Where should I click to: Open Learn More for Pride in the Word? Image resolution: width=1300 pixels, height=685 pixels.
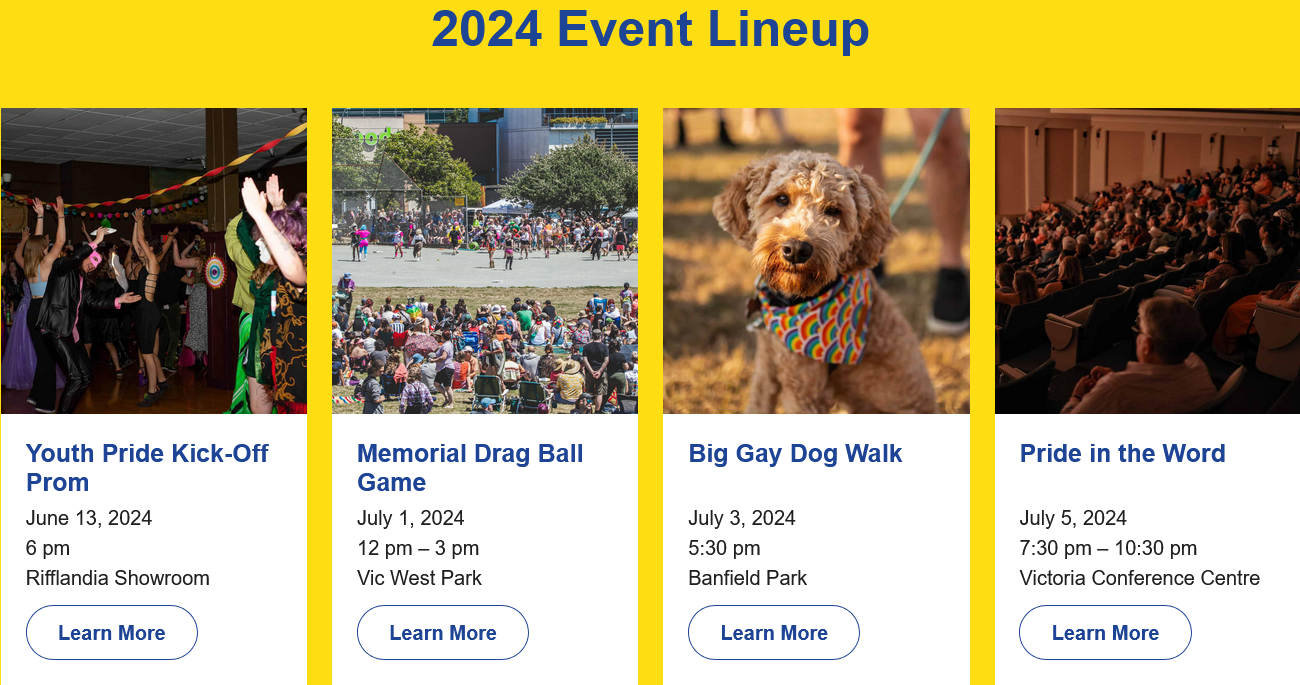[x=1105, y=632]
